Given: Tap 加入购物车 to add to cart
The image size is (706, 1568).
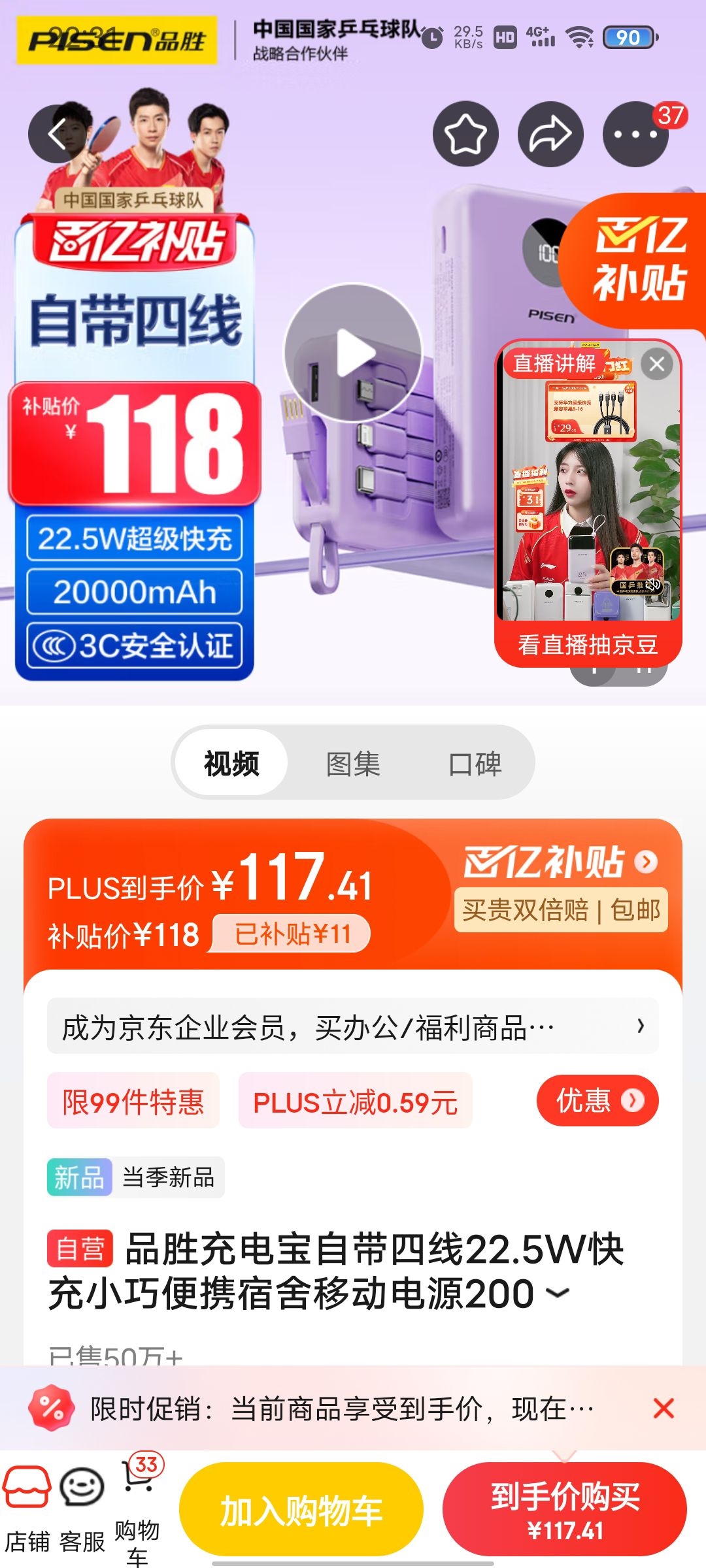Looking at the screenshot, I should click(301, 1511).
